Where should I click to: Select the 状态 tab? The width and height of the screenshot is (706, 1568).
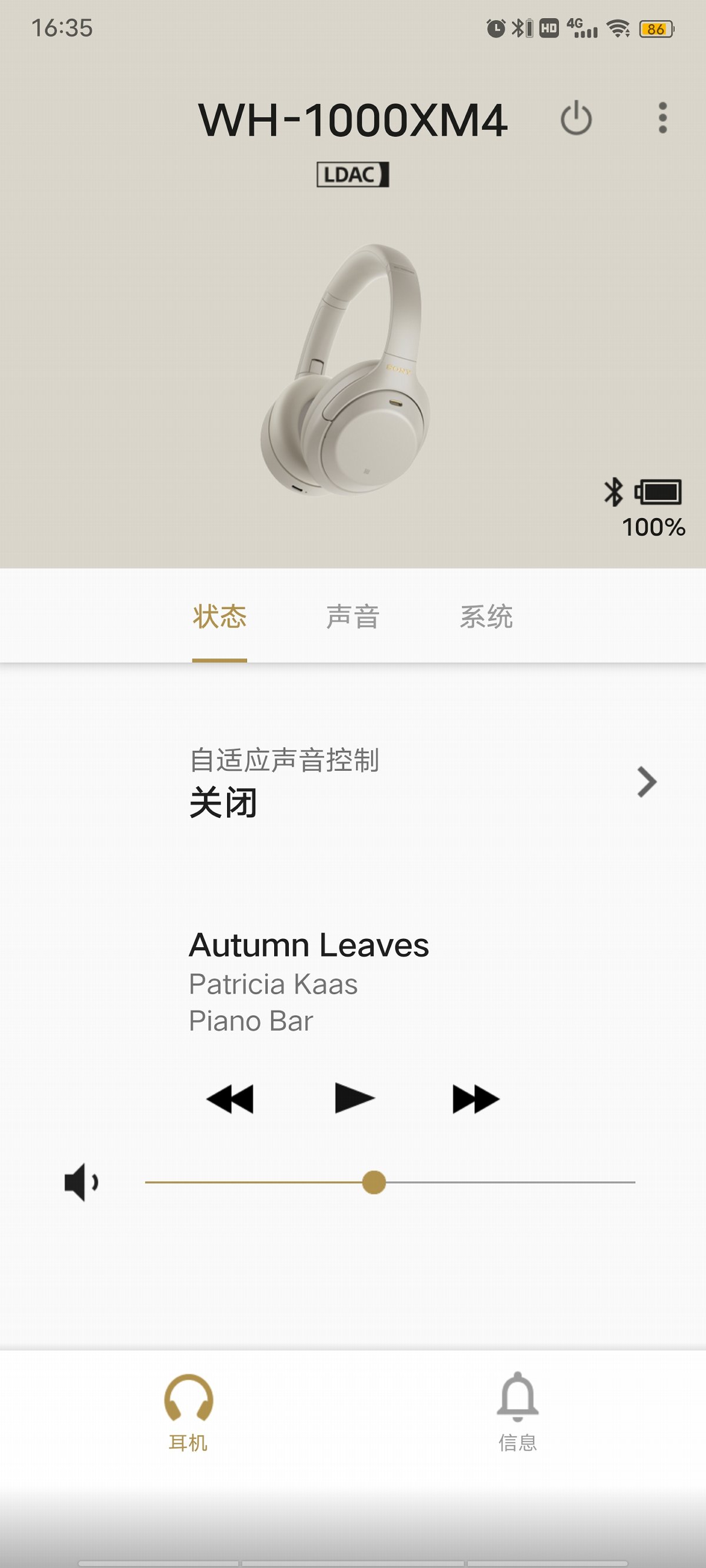219,617
